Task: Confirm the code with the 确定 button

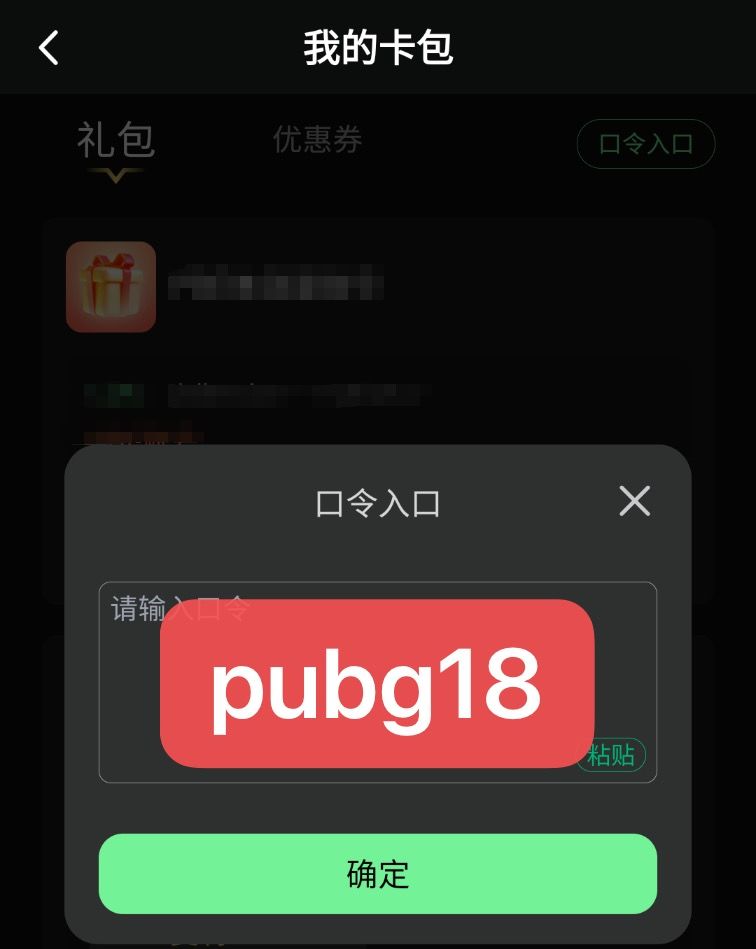Action: pyautogui.click(x=378, y=873)
